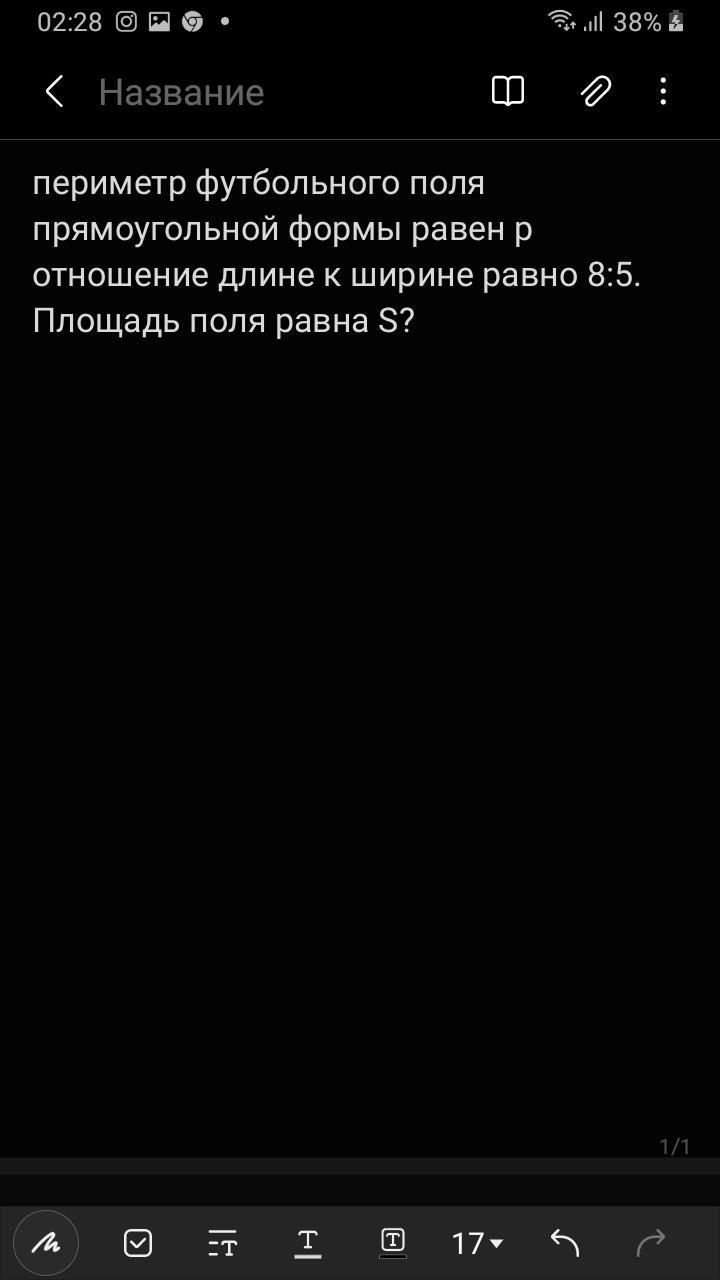Insert a checkbox list item

pyautogui.click(x=138, y=1243)
